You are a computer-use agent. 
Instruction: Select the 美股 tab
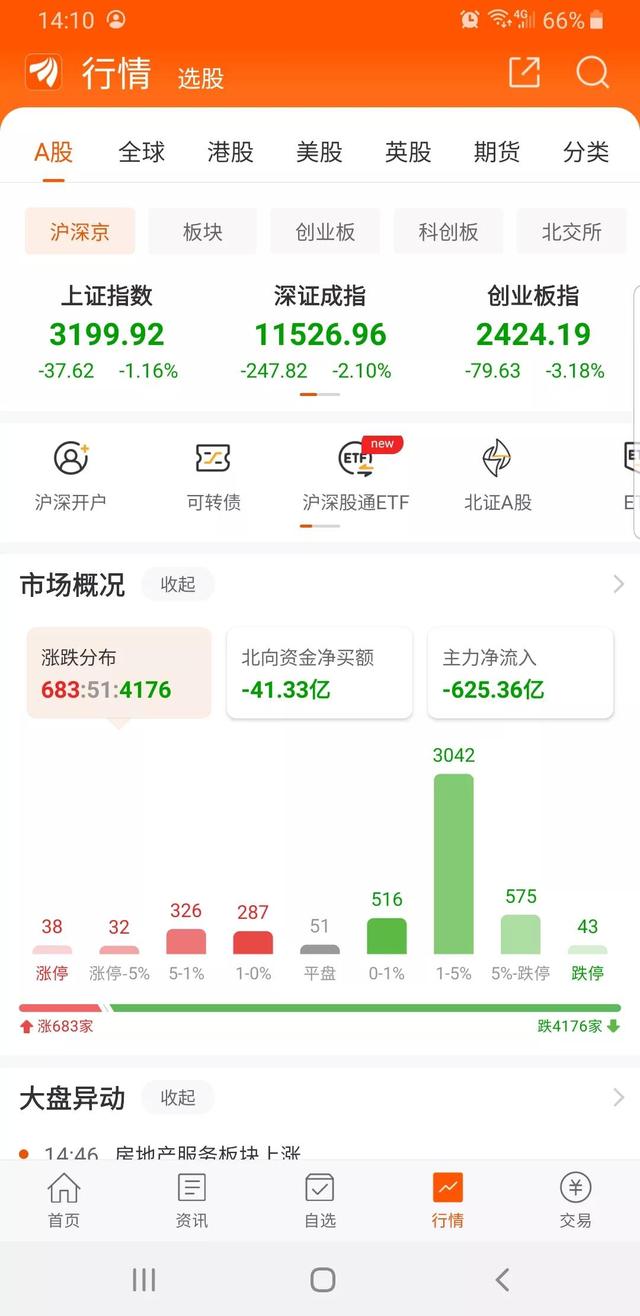point(319,152)
